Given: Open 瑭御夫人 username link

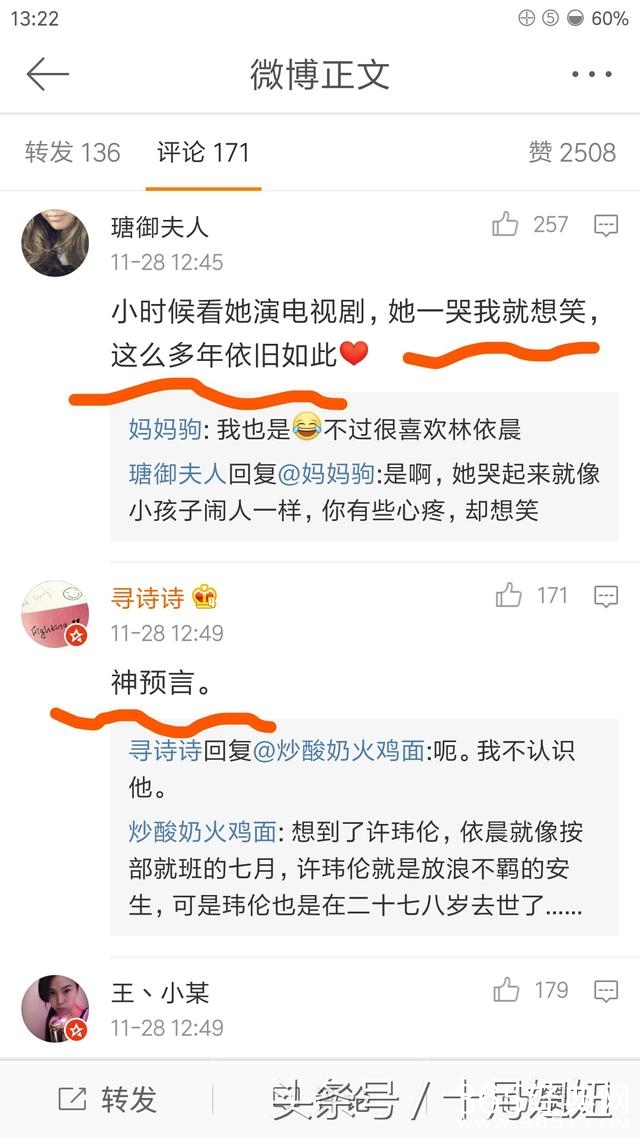Looking at the screenshot, I should [x=159, y=227].
